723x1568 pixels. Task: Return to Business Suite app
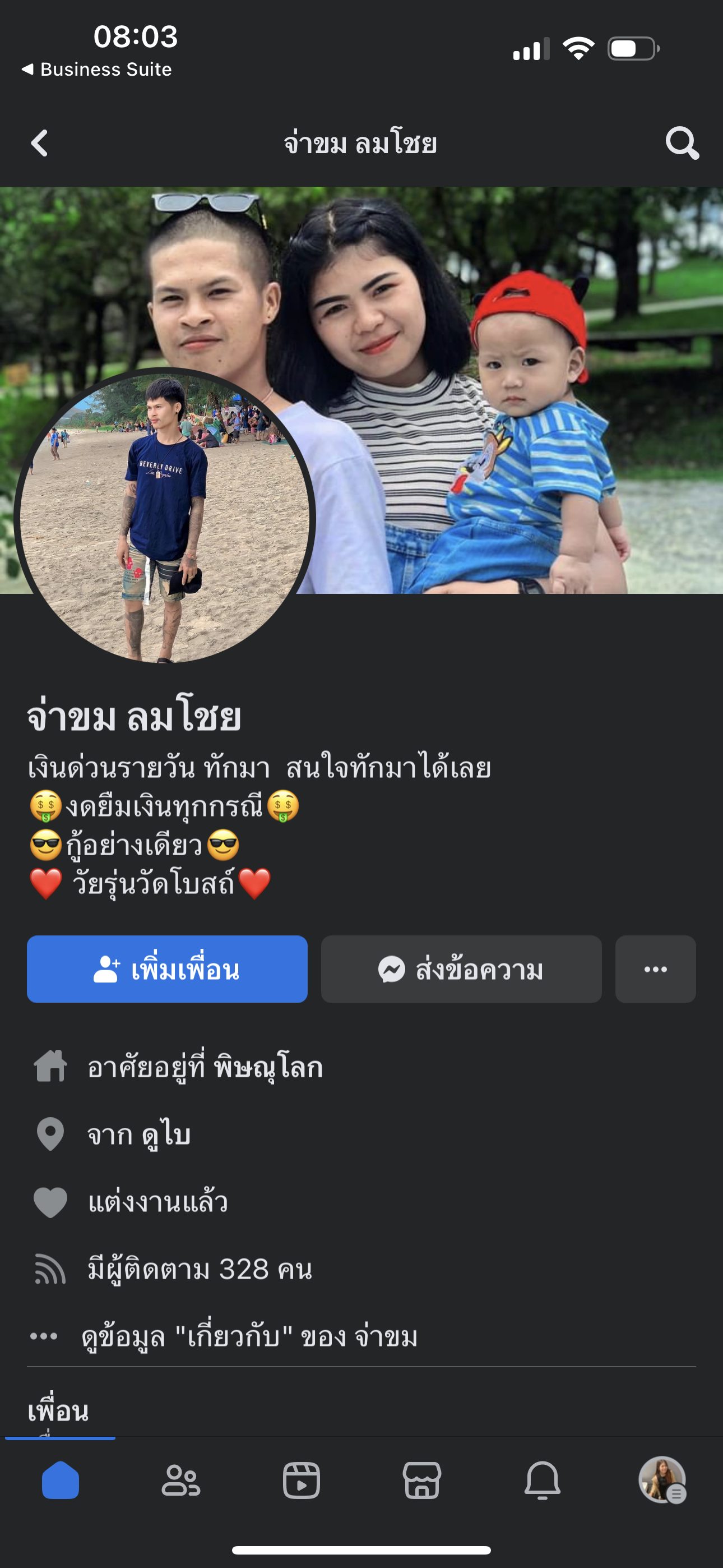tap(98, 70)
